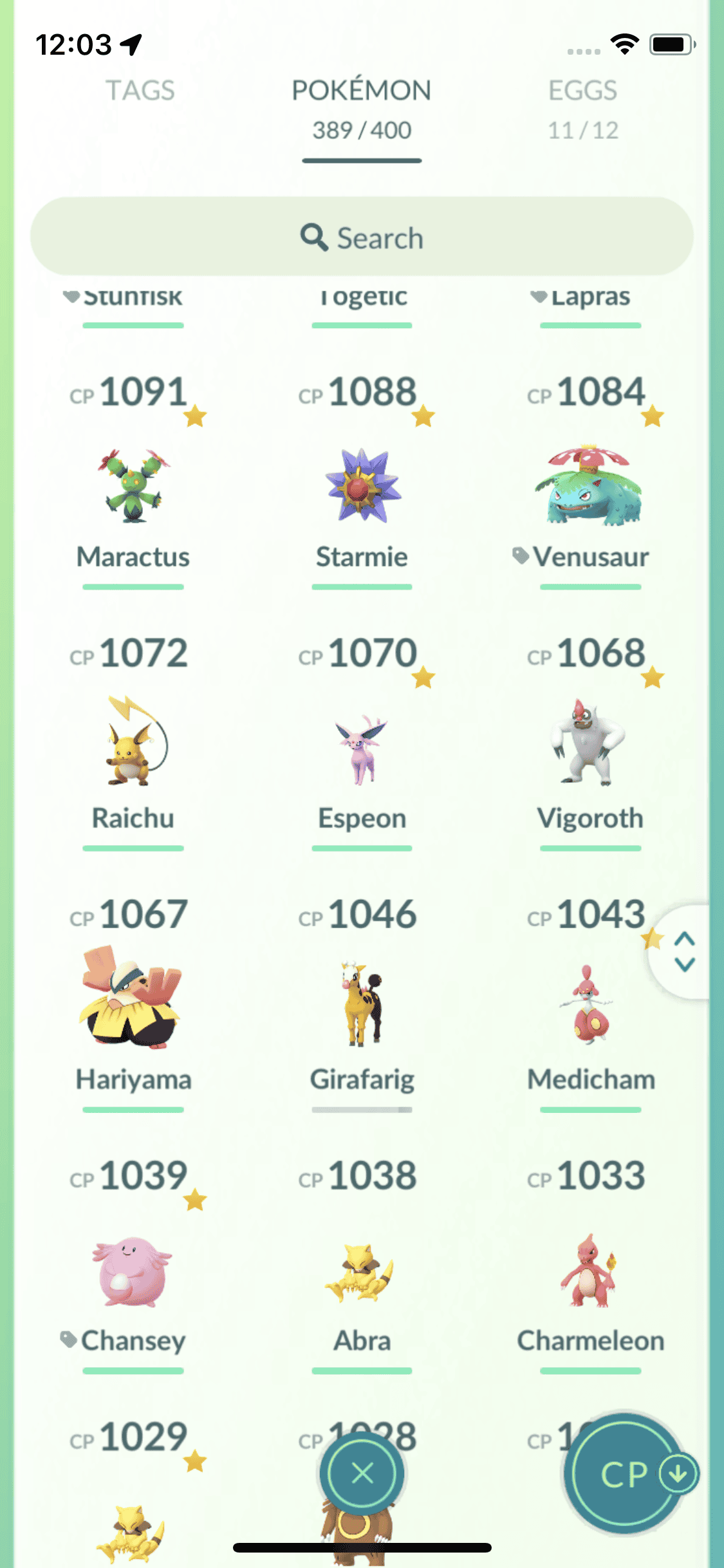Open the Pokémon search field
Viewport: 724px width, 1568px height.
click(362, 238)
